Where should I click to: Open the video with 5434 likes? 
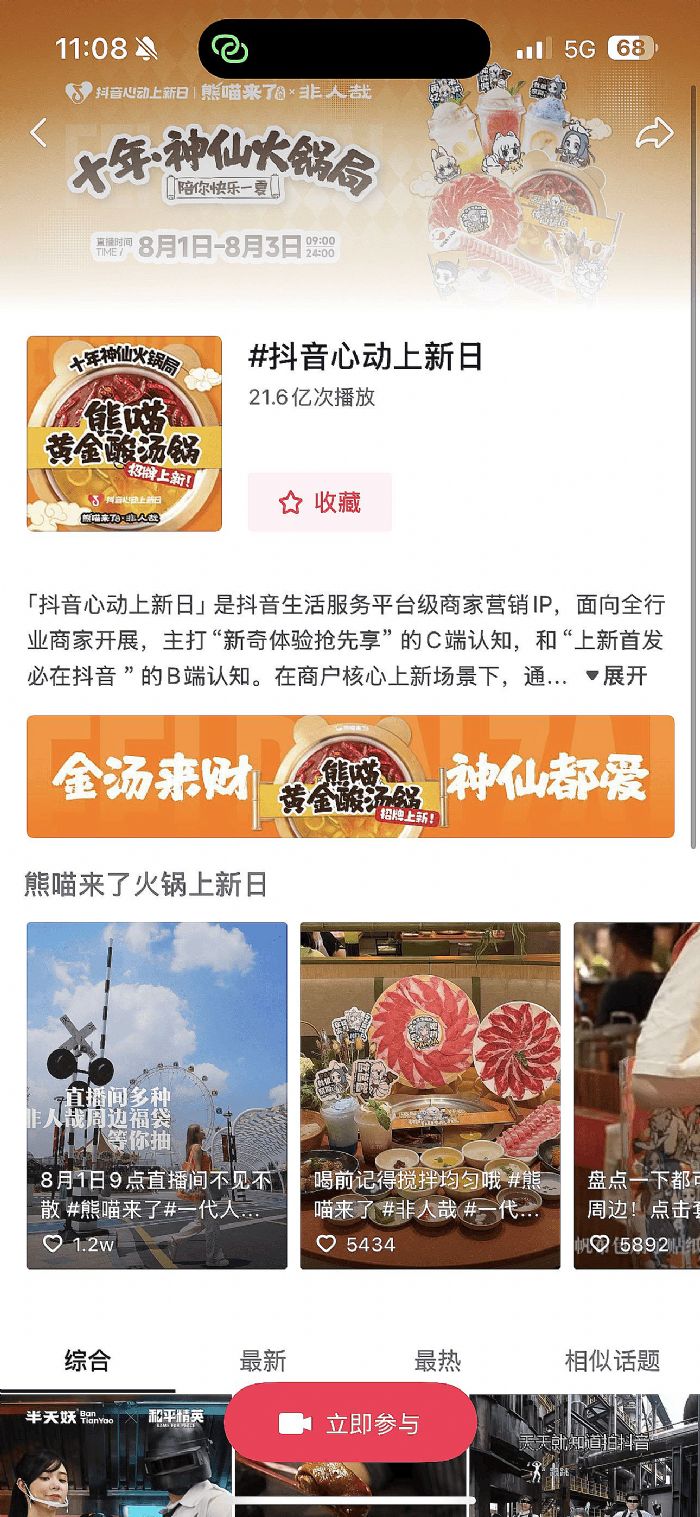point(430,1095)
